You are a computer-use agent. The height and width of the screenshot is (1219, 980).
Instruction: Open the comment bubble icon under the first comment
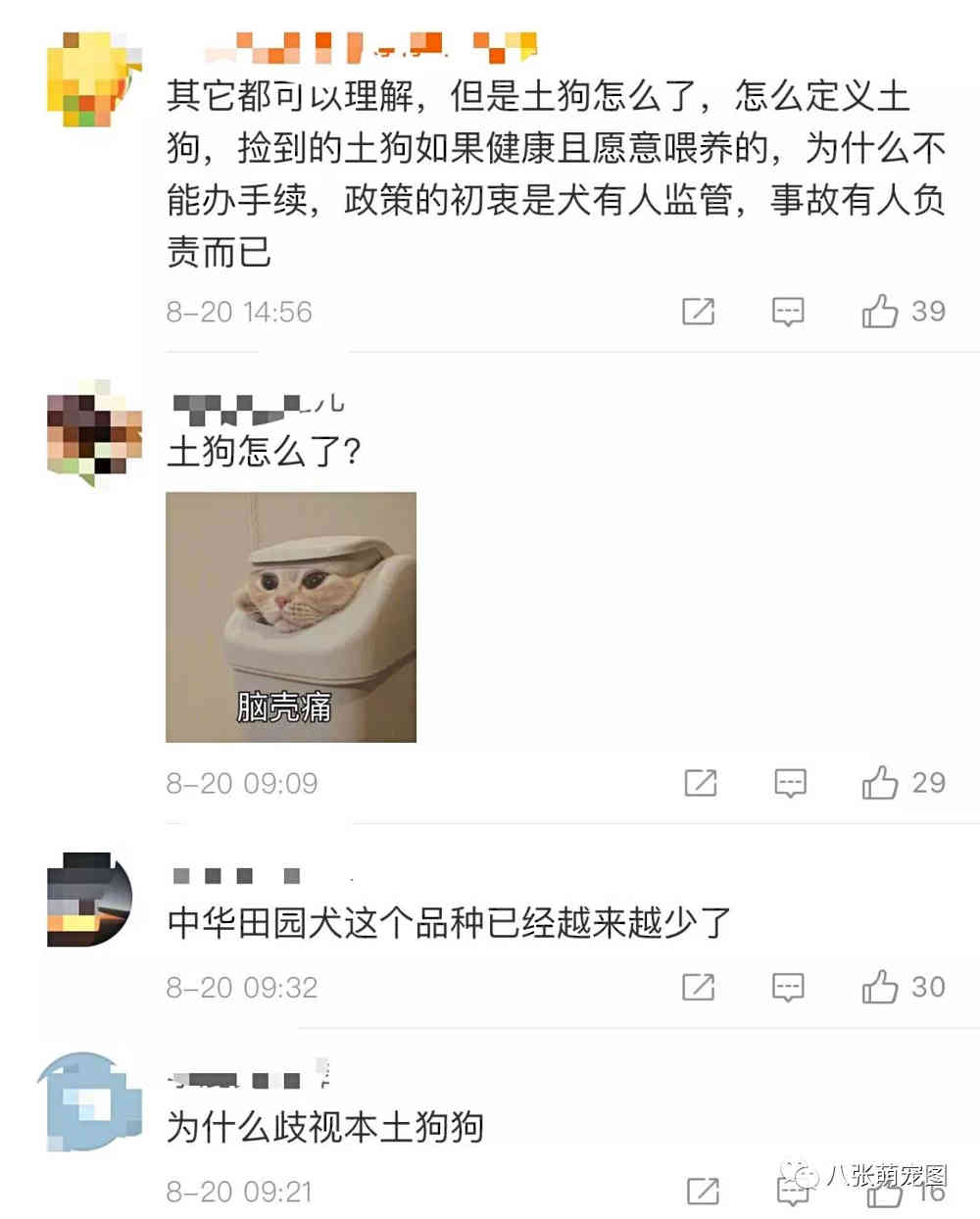(789, 312)
